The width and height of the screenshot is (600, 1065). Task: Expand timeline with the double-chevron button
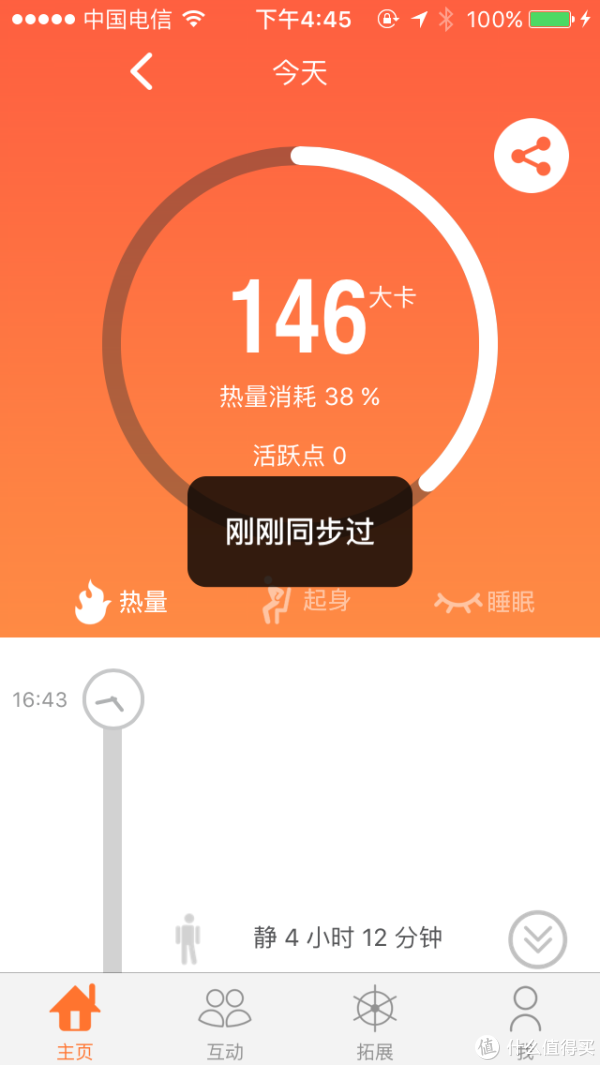(537, 939)
